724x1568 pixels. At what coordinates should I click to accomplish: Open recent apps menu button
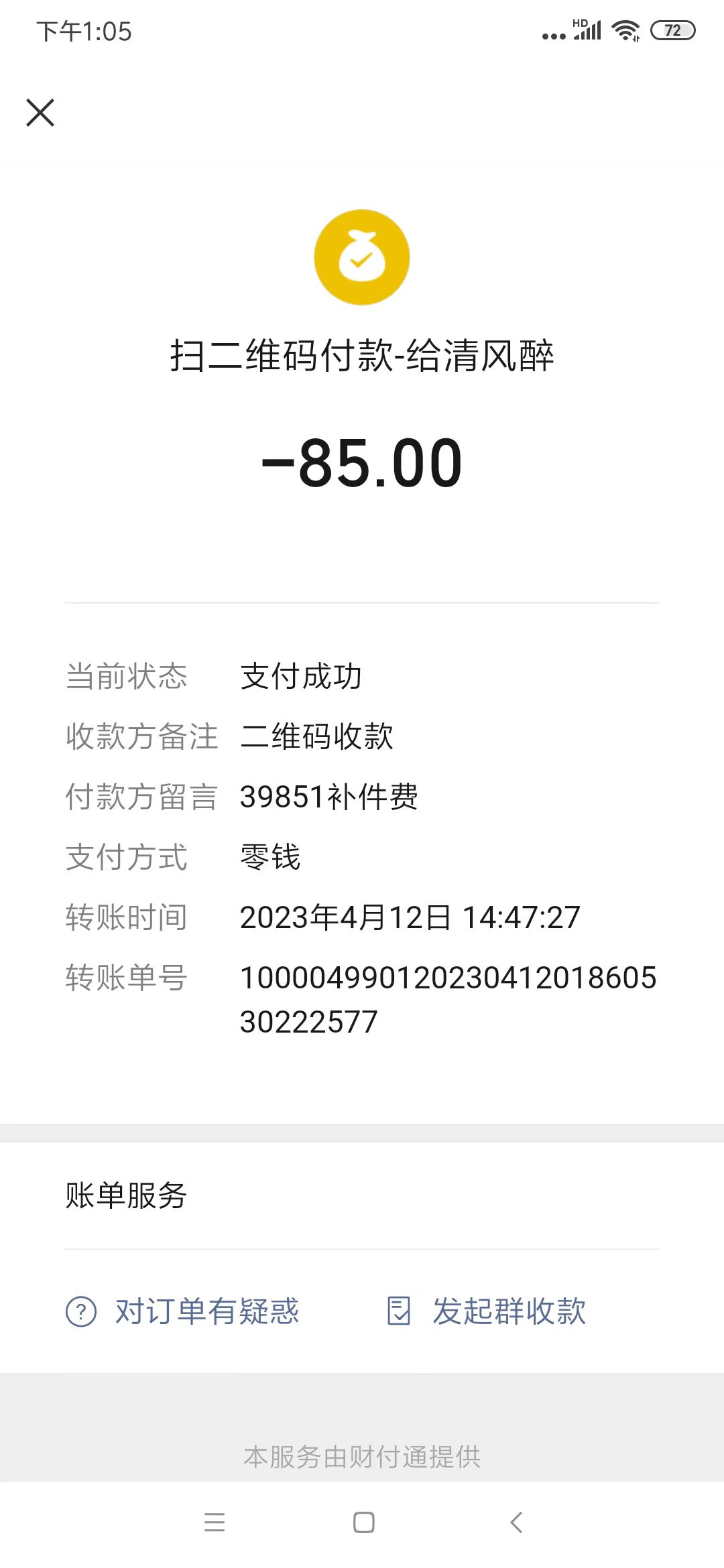point(215,1522)
